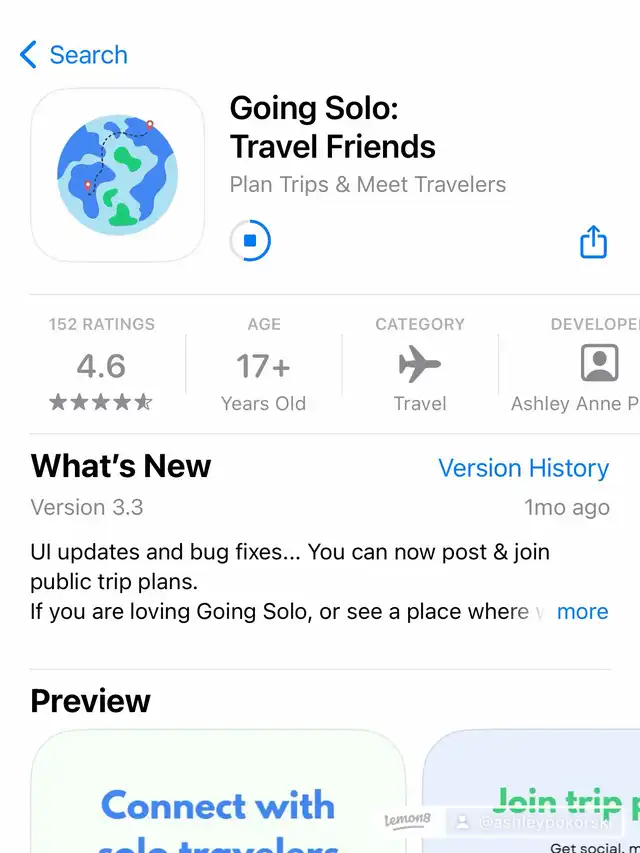
Task: Open developer Ashley Anne's page
Action: point(590,365)
